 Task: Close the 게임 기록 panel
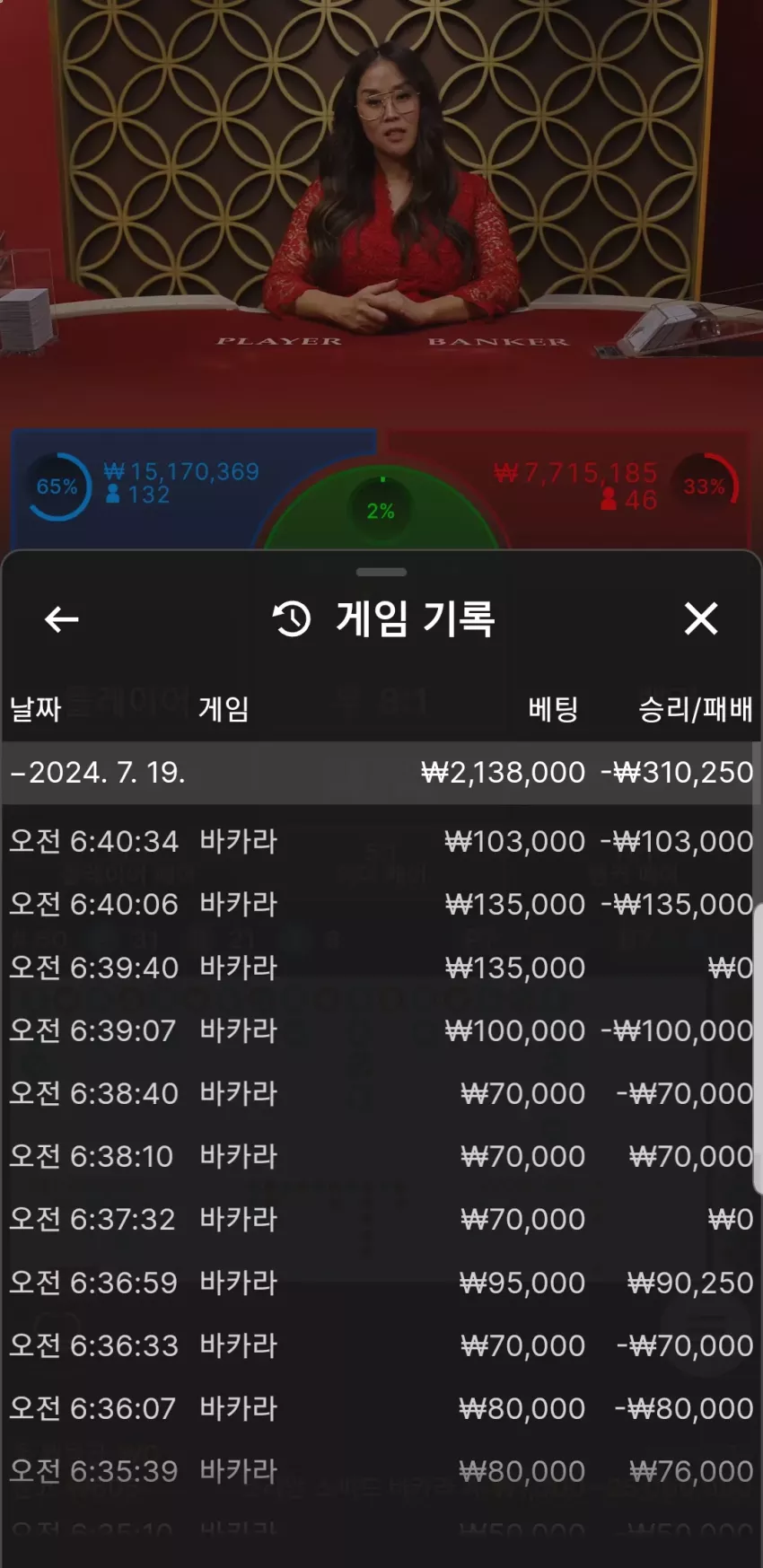(x=701, y=618)
